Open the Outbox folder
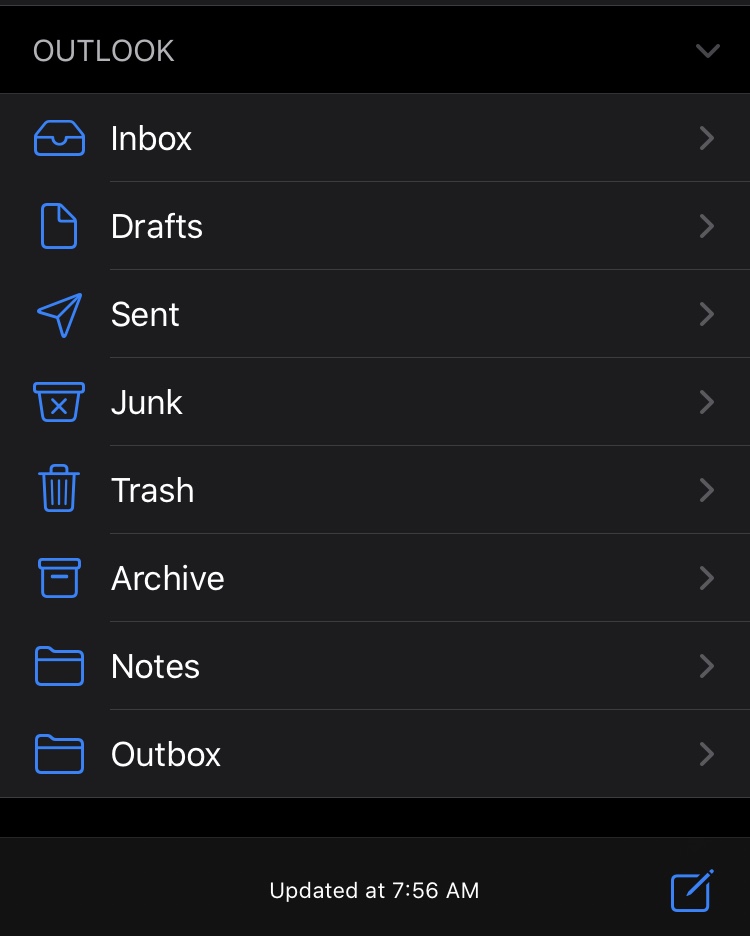Screen dimensions: 750x936 166,754
